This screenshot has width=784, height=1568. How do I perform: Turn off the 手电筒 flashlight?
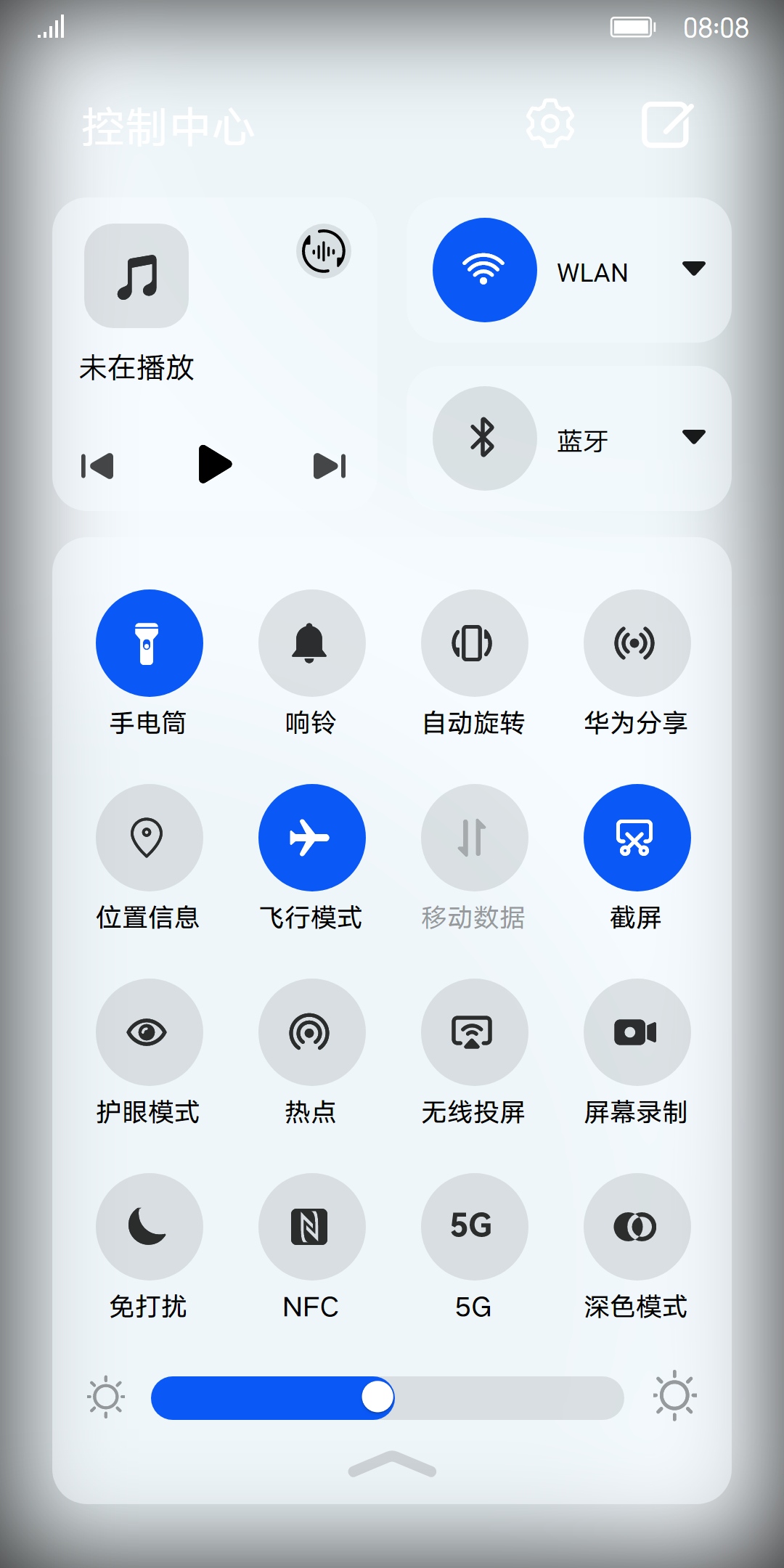click(x=150, y=643)
